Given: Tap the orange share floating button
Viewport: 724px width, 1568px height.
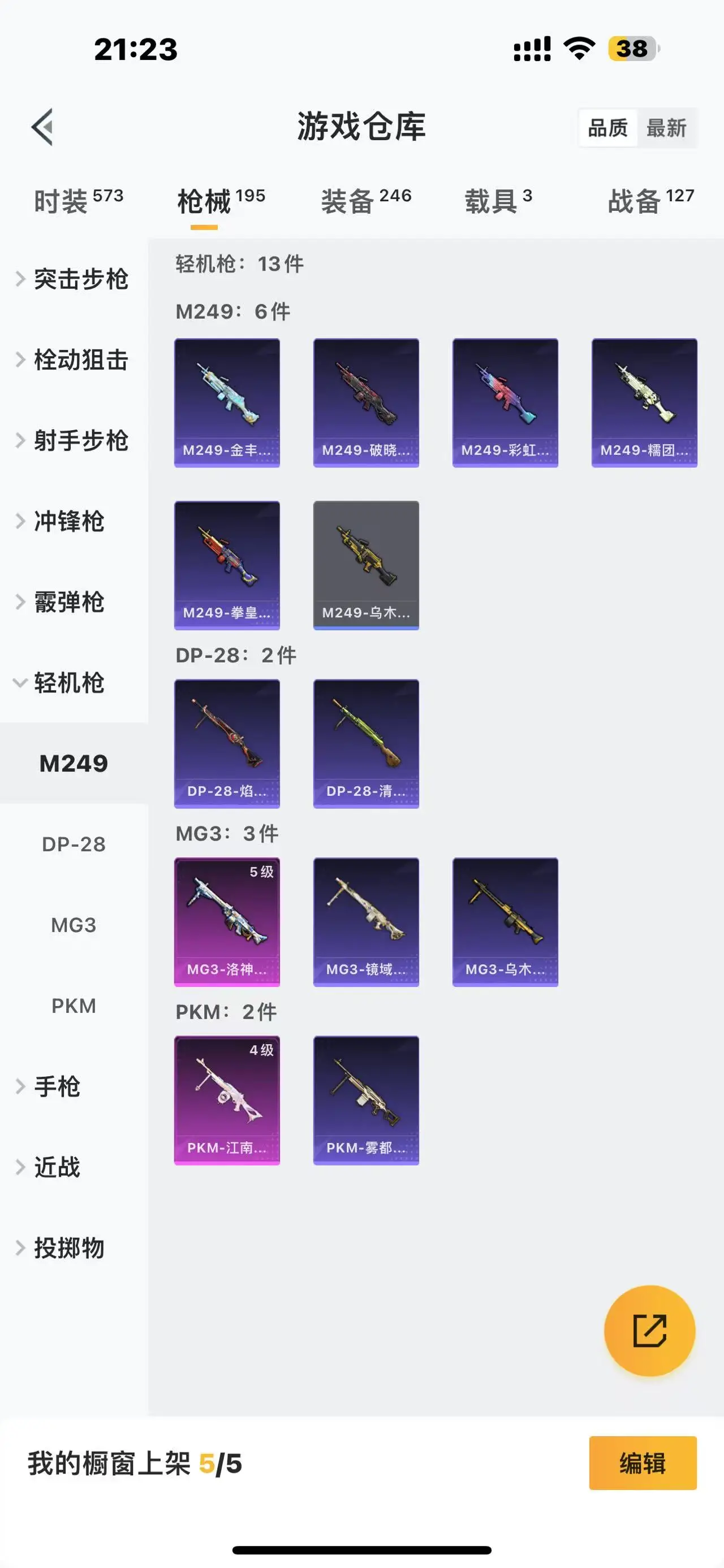Looking at the screenshot, I should click(649, 1331).
